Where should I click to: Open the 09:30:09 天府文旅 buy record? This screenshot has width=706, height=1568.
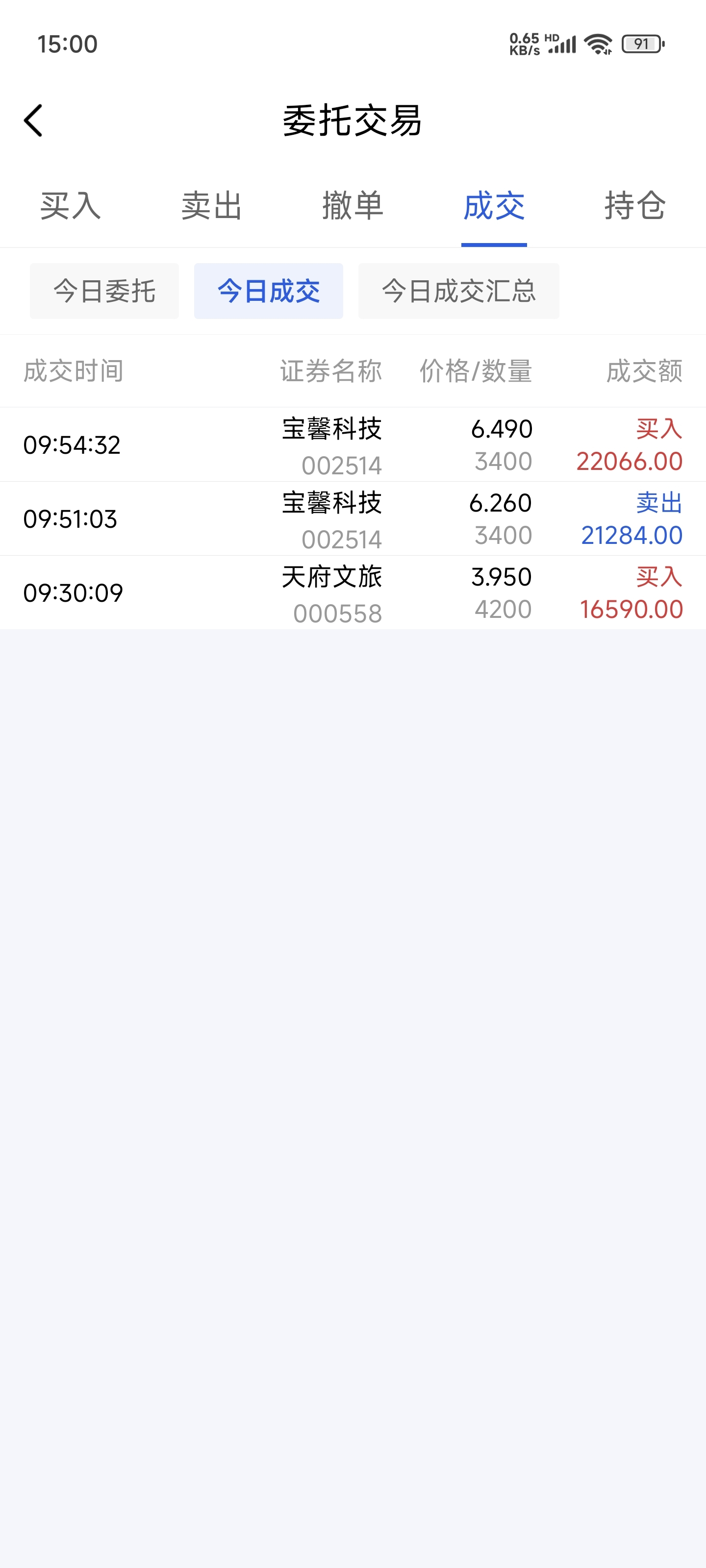pyautogui.click(x=353, y=593)
